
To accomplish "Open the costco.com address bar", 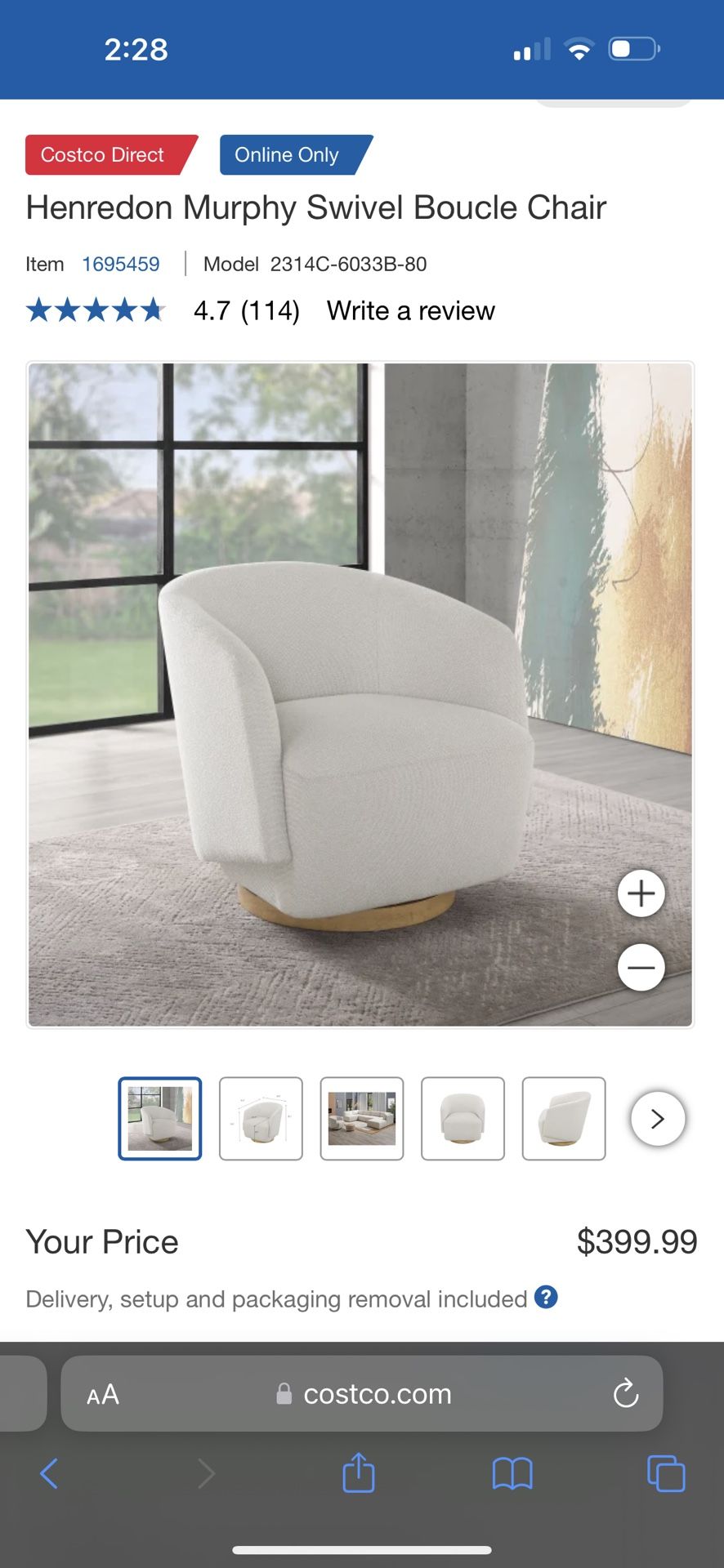I will pyautogui.click(x=378, y=1393).
